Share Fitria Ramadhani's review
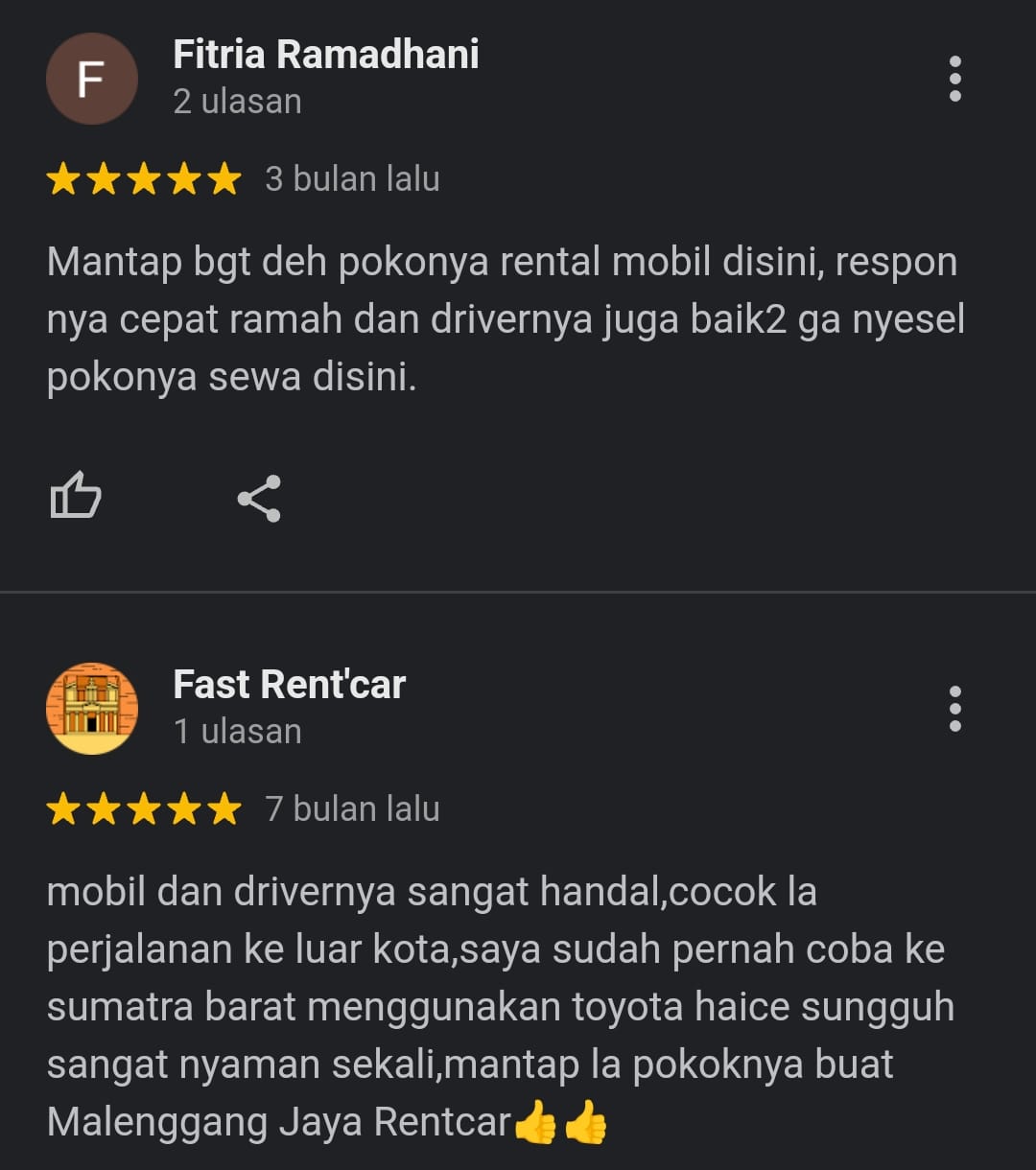Viewport: 1036px width, 1170px height. pyautogui.click(x=259, y=498)
